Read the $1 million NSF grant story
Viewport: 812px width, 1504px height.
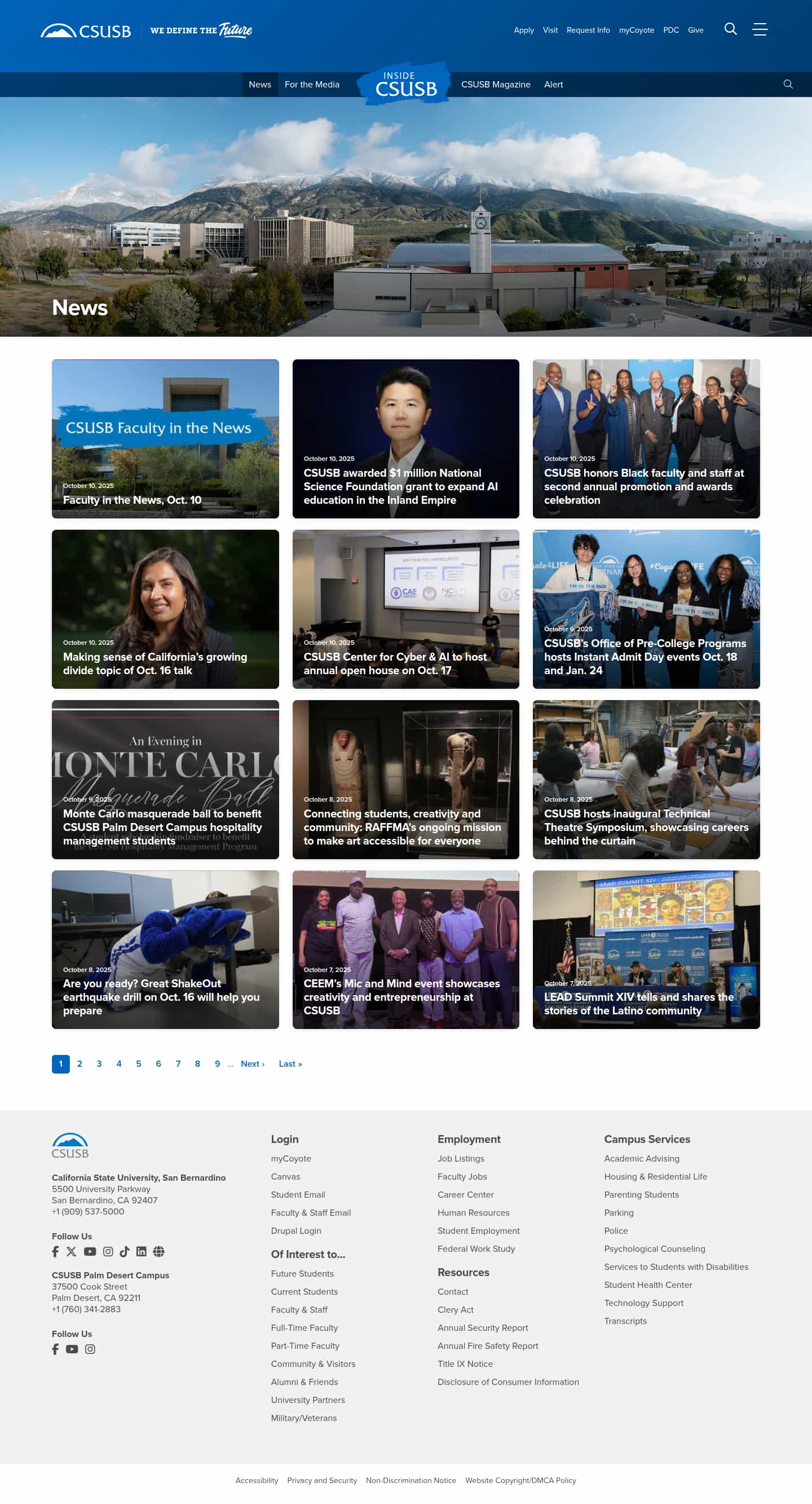[400, 486]
